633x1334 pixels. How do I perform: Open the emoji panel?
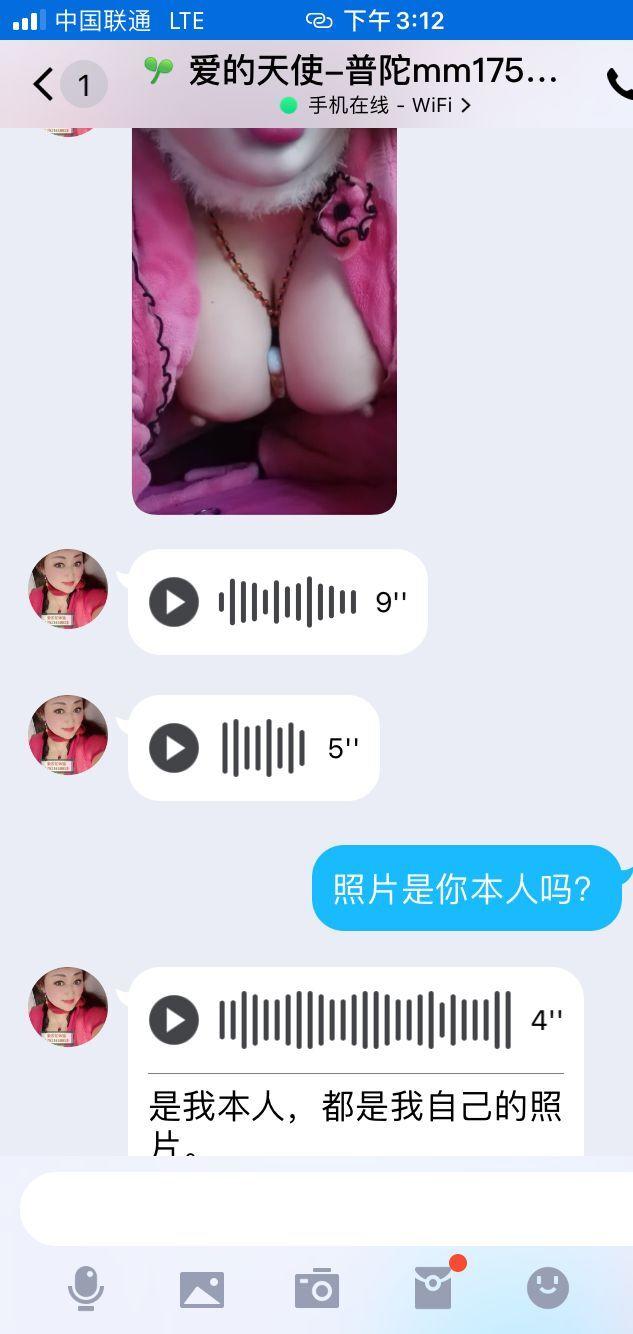point(547,1288)
